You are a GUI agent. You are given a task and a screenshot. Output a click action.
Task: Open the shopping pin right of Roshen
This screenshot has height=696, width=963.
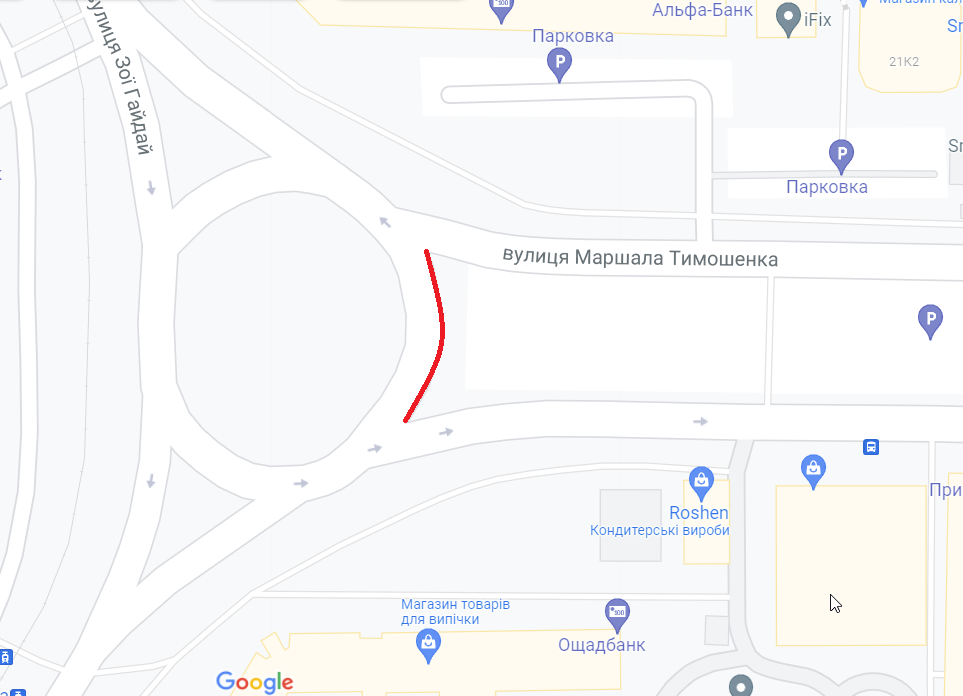pyautogui.click(x=813, y=467)
